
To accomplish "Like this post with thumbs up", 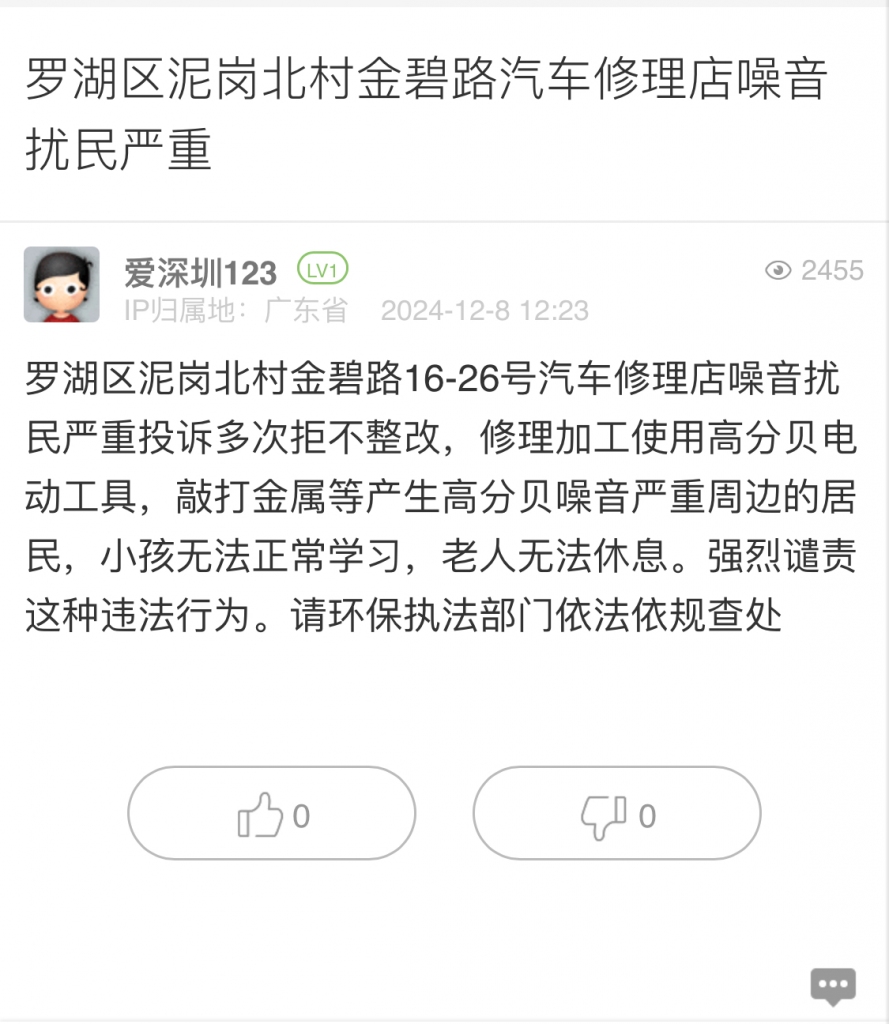I will pyautogui.click(x=271, y=814).
